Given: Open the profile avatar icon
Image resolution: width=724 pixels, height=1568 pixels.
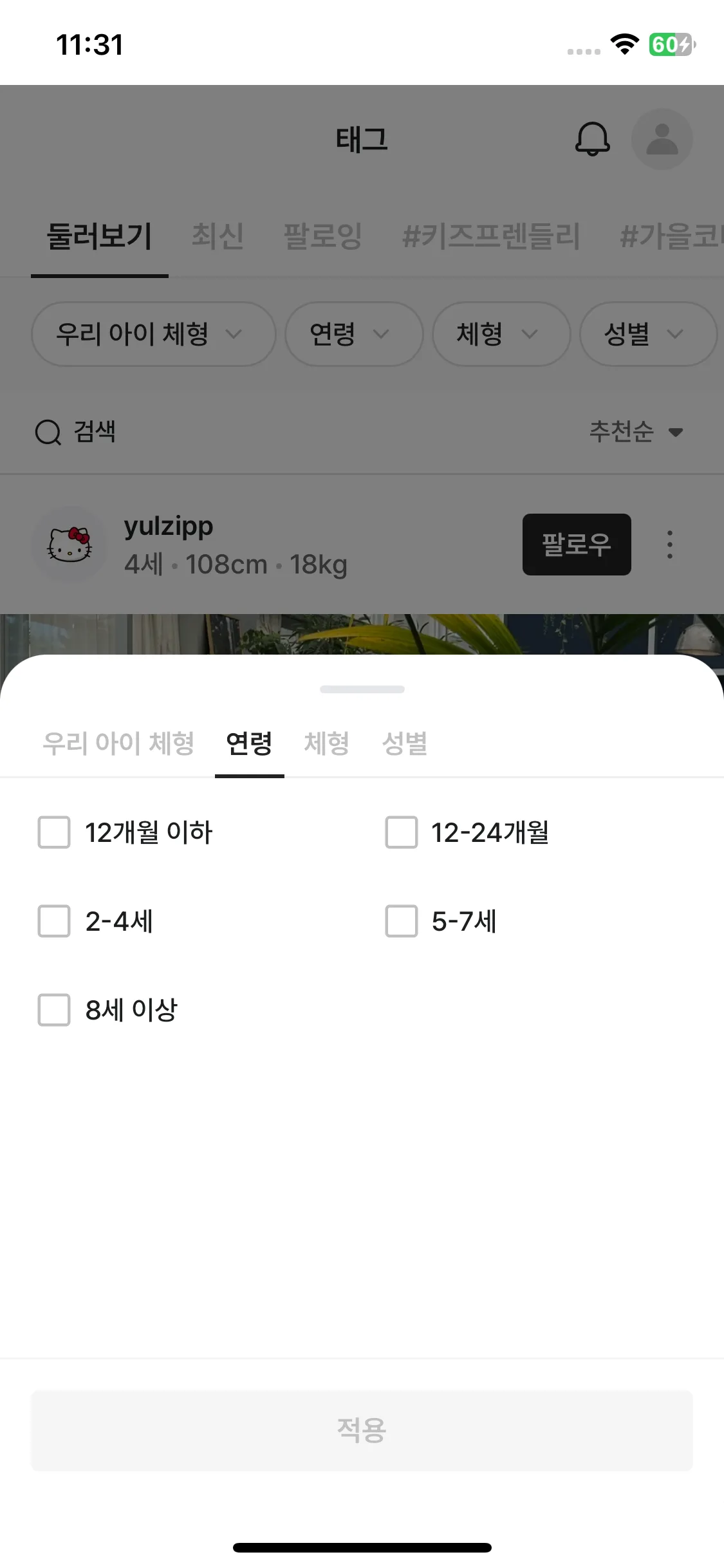Looking at the screenshot, I should pos(662,139).
